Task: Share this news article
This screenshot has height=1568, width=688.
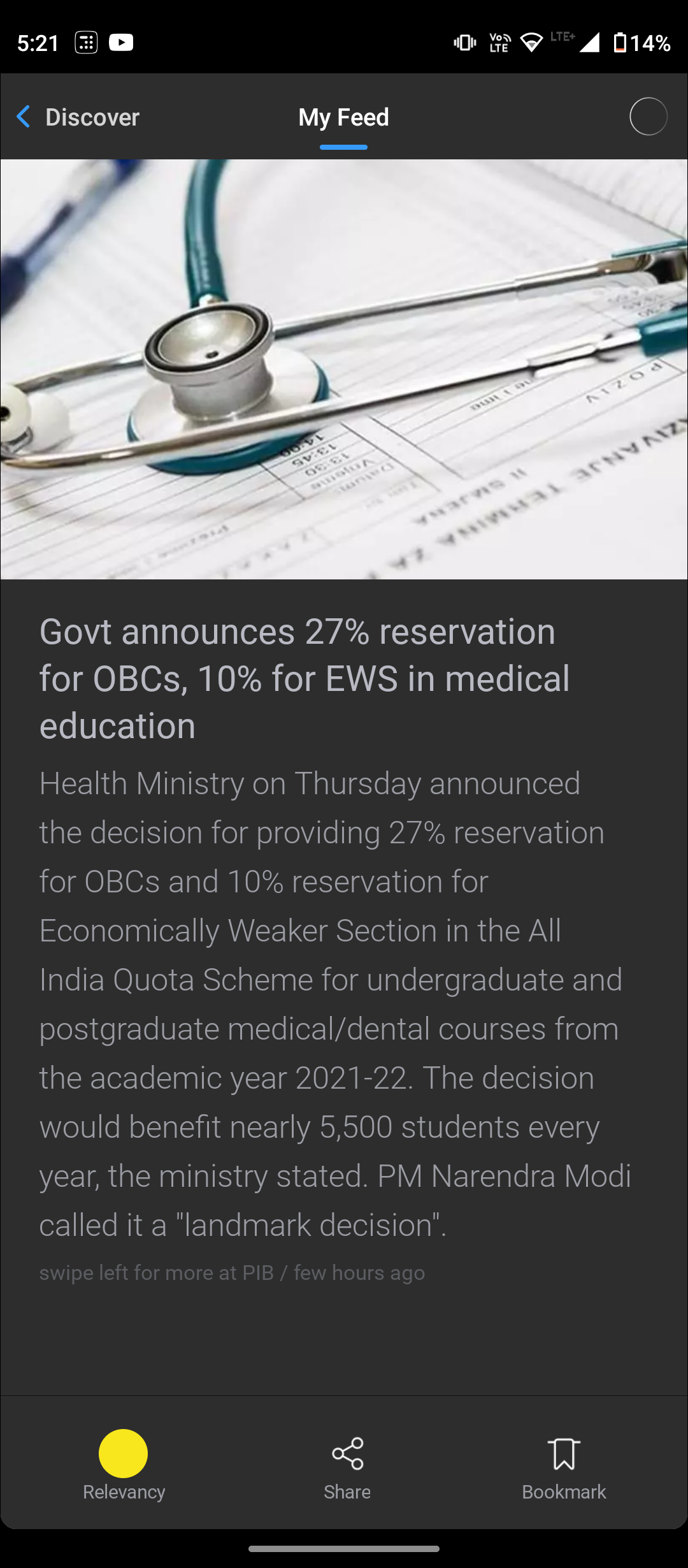Action: pos(347,1465)
